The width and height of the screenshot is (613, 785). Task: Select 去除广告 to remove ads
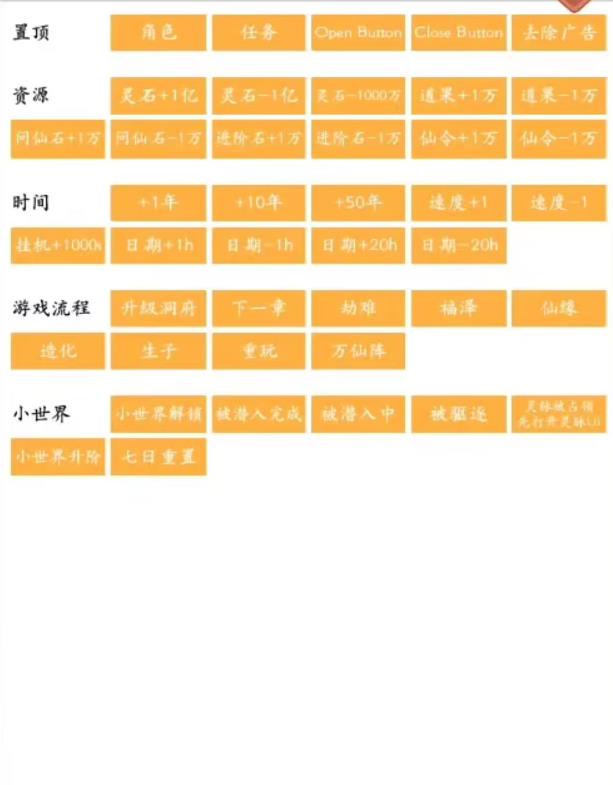tap(558, 33)
